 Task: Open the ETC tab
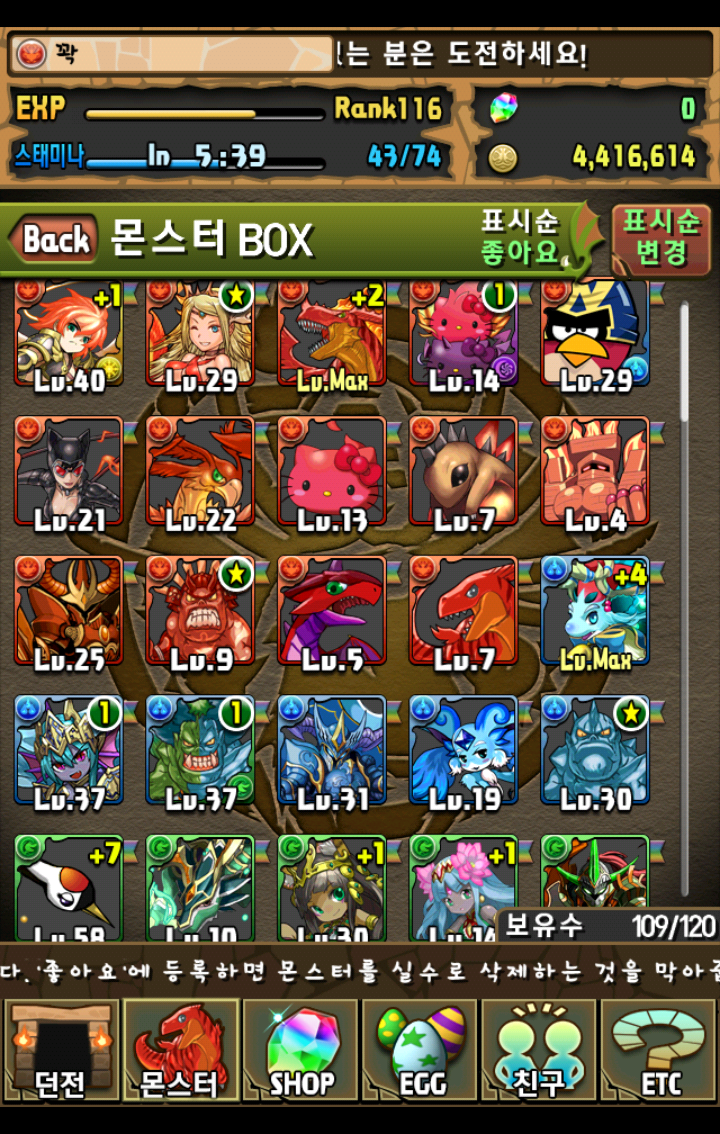pyautogui.click(x=660, y=1050)
